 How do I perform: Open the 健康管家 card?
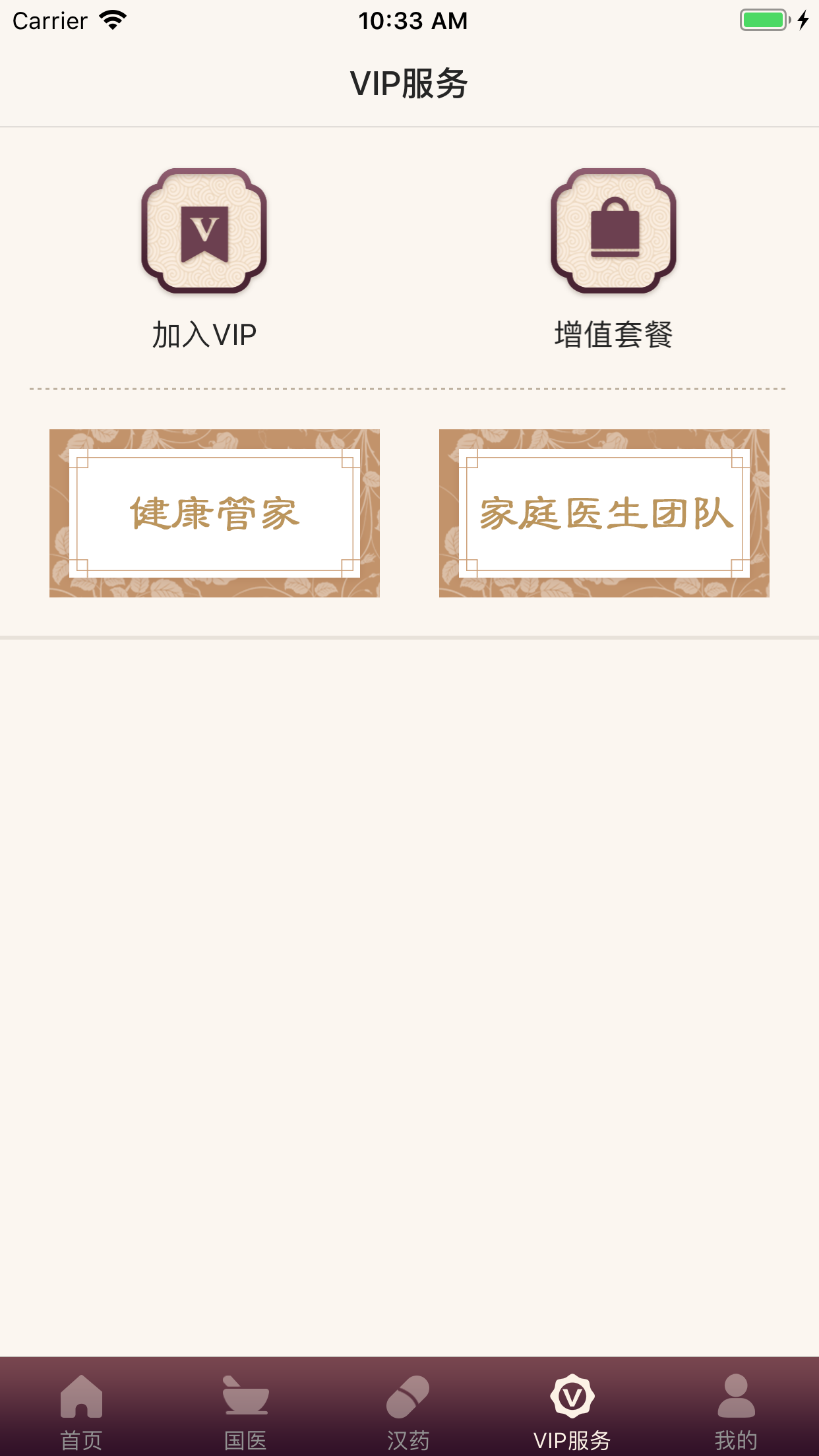(214, 513)
